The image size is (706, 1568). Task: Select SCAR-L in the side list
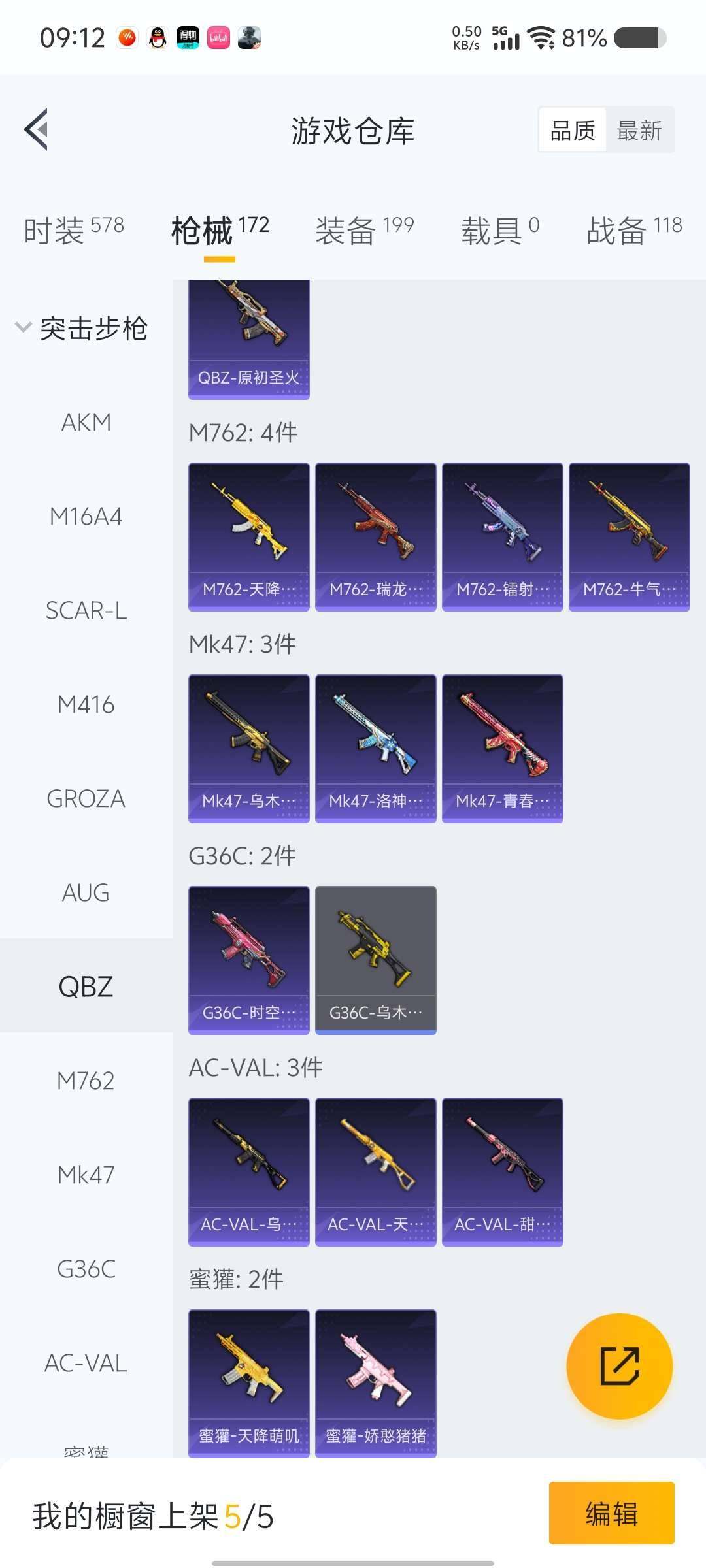pyautogui.click(x=86, y=610)
